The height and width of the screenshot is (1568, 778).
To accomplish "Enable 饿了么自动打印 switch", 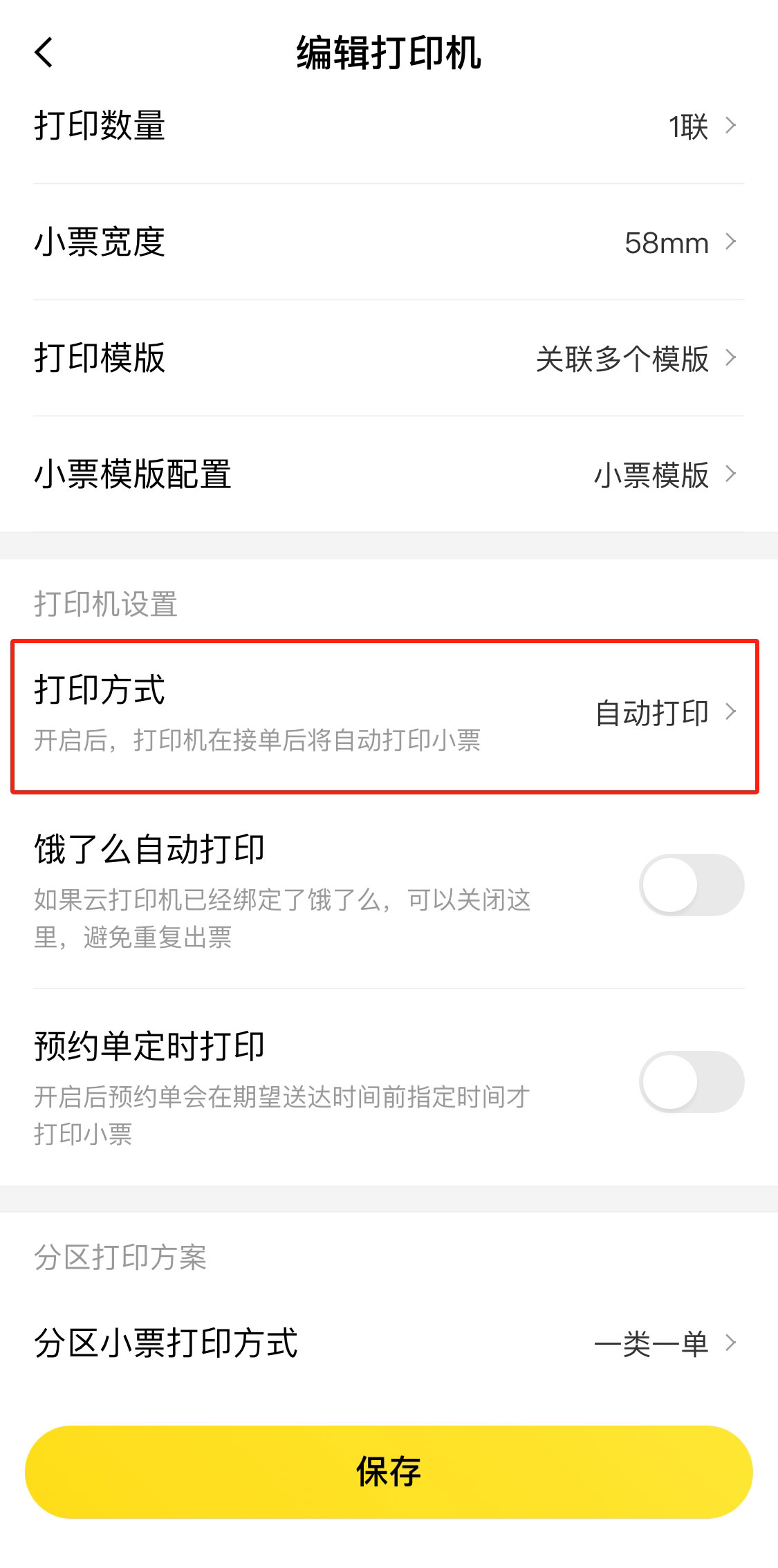I will (x=691, y=885).
